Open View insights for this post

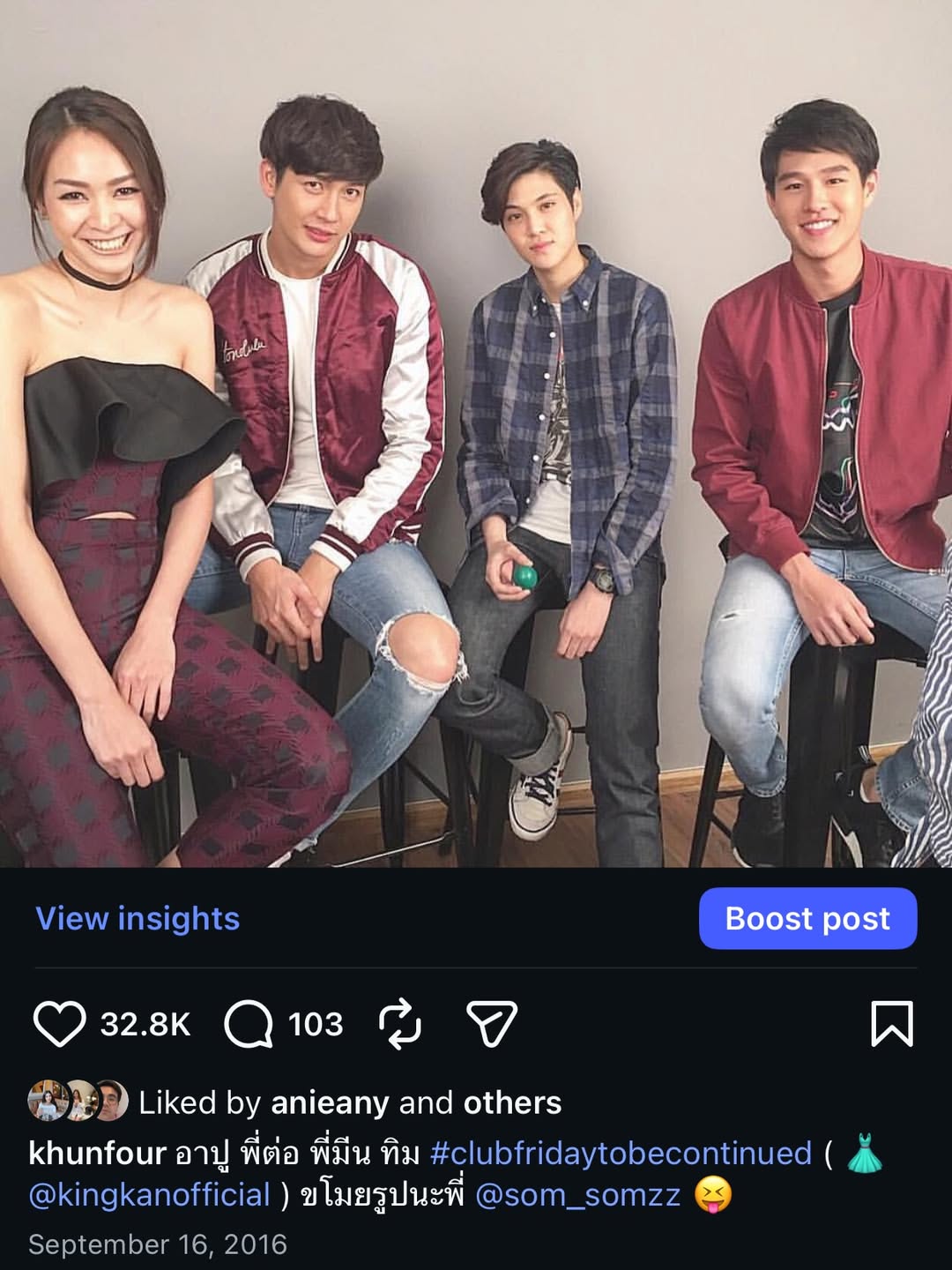click(x=138, y=919)
